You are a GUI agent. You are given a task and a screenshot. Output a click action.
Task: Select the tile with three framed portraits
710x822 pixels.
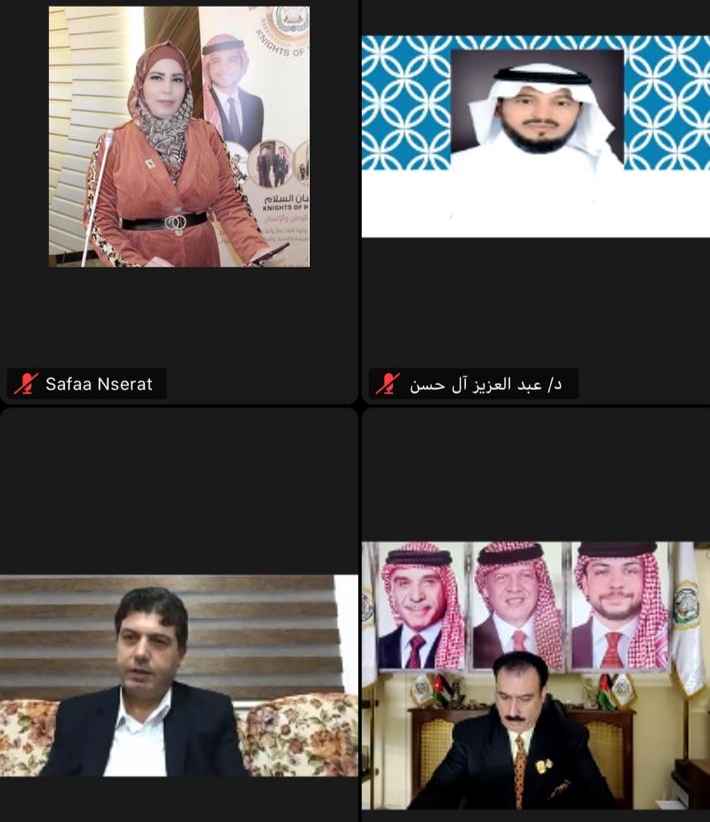pos(535,675)
